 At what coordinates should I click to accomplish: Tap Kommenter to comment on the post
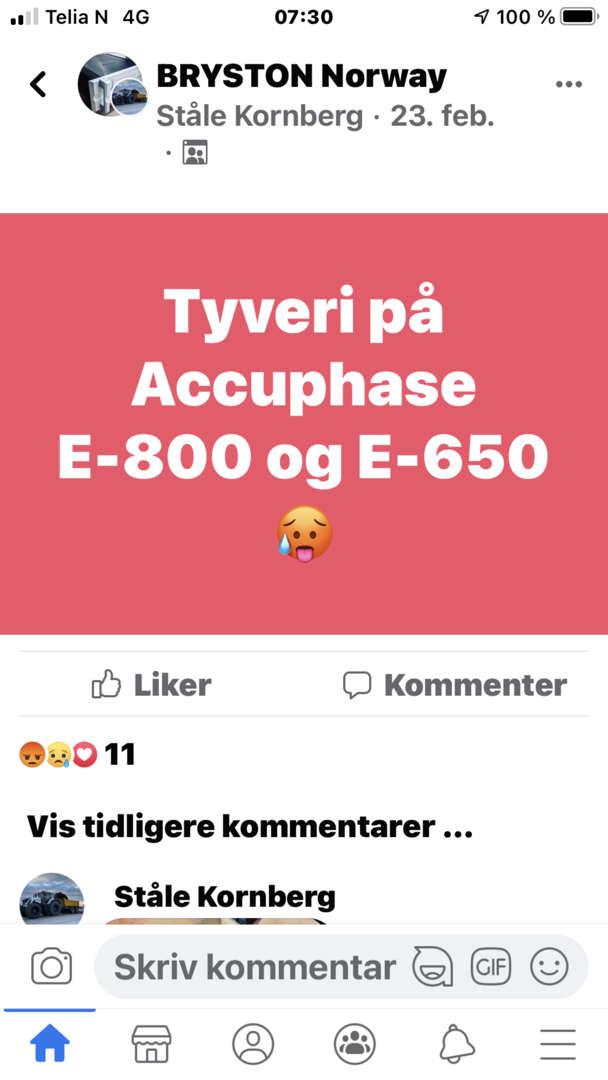(455, 685)
